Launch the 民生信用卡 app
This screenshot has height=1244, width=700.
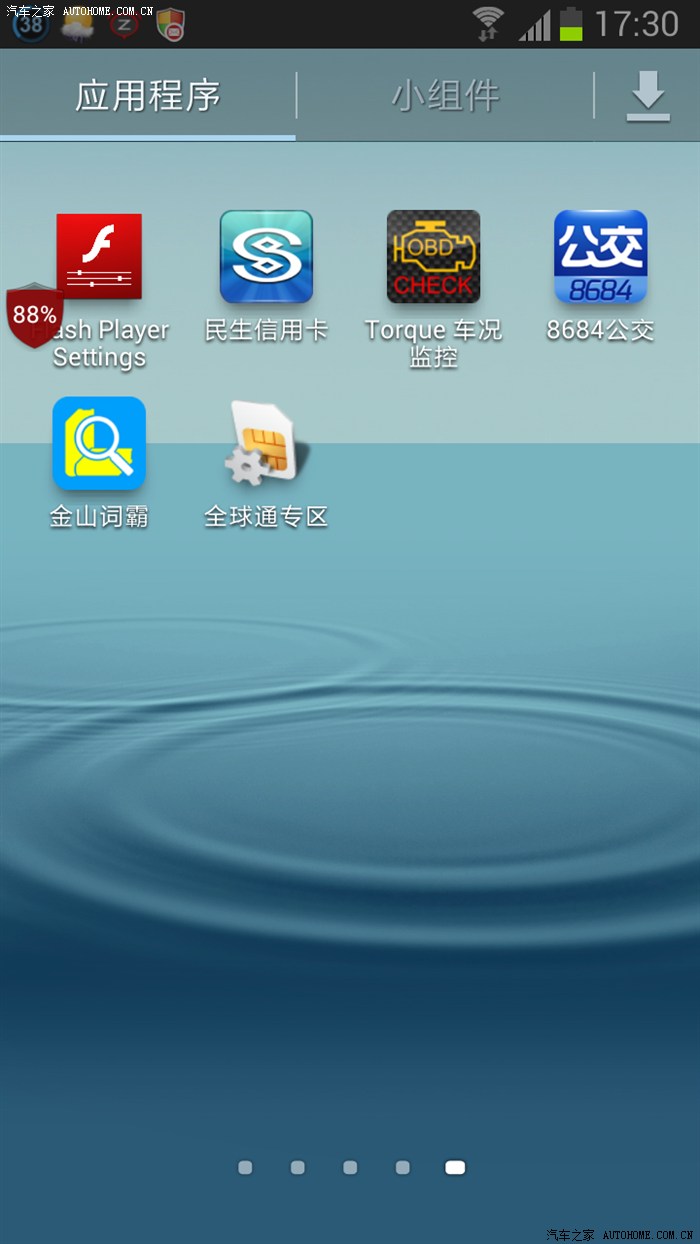[x=266, y=257]
